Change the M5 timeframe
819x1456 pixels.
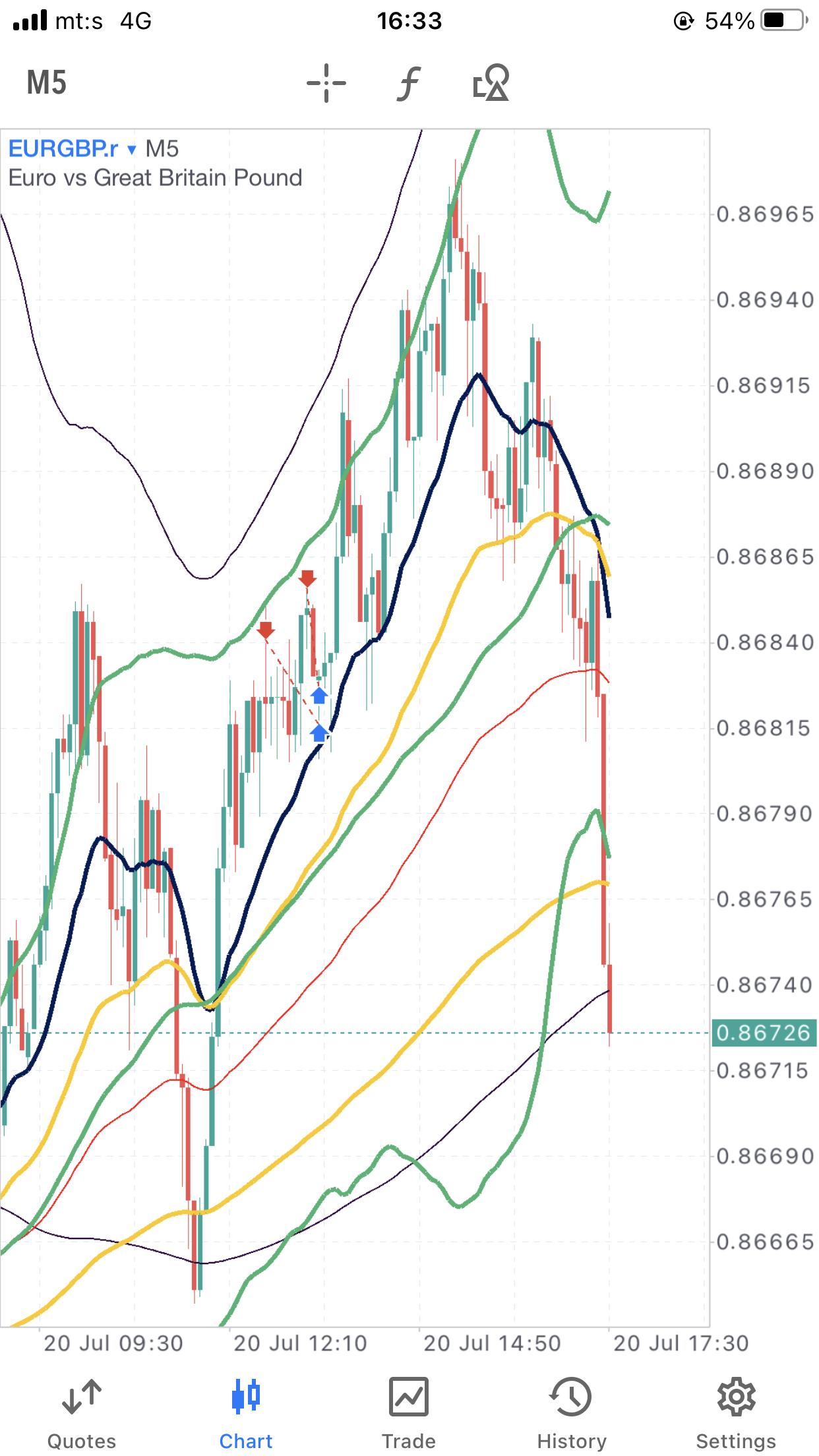pos(46,83)
